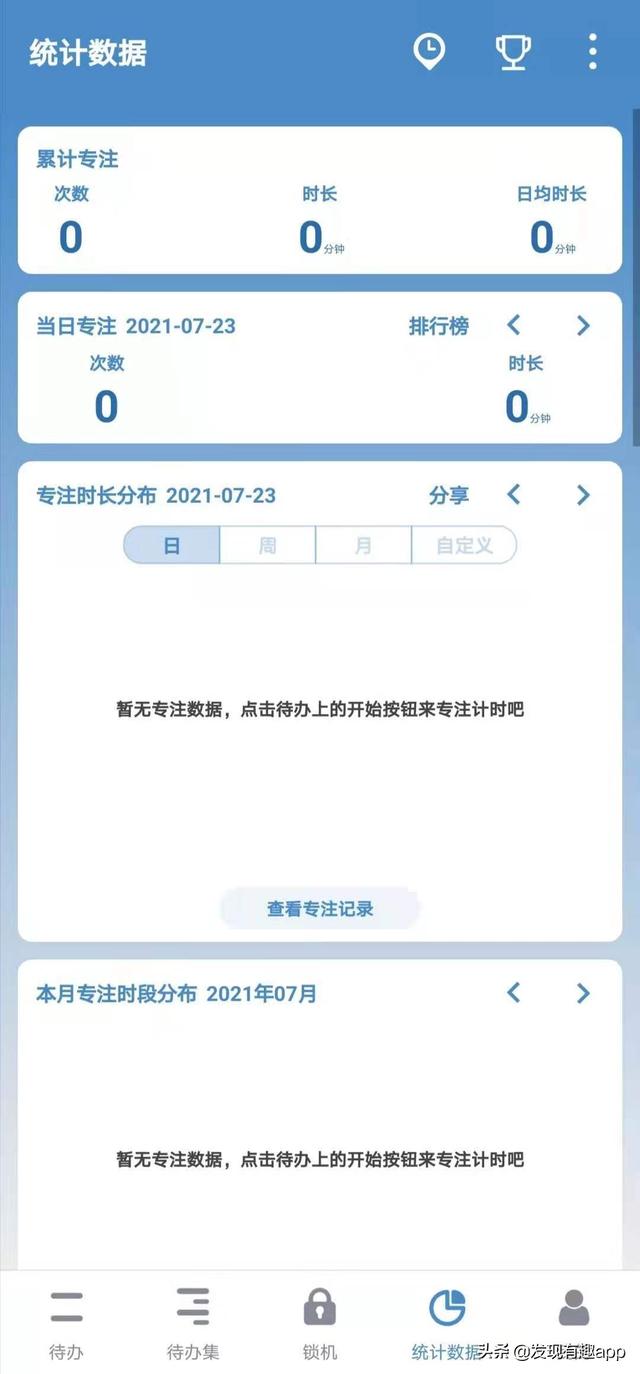Show next period in 专注时长分布 card
Image resolution: width=640 pixels, height=1374 pixels.
point(583,494)
